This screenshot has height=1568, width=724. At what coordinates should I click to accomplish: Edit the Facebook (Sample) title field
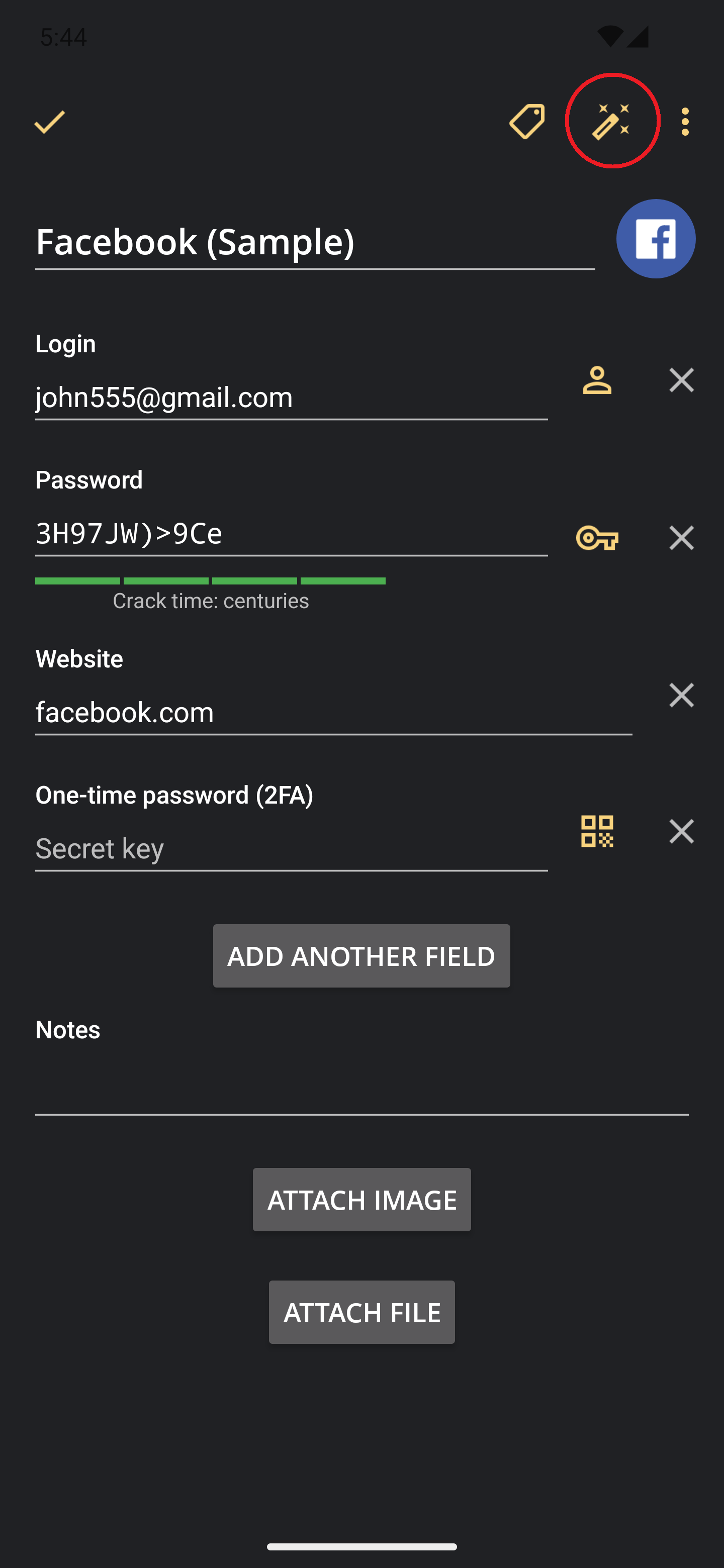[x=315, y=242]
